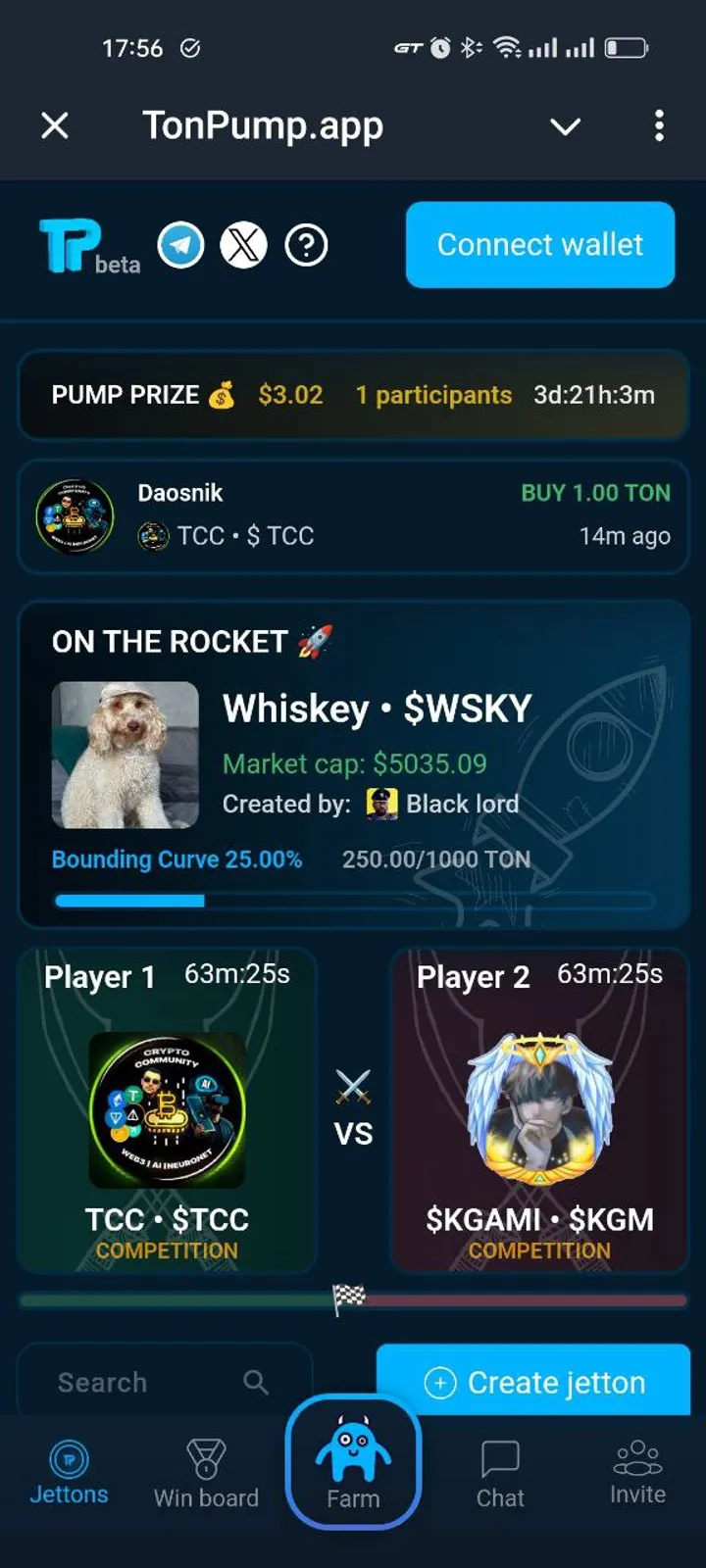Screen dimensions: 706x1568
Task: Go to the Win board tab
Action: tap(206, 1472)
